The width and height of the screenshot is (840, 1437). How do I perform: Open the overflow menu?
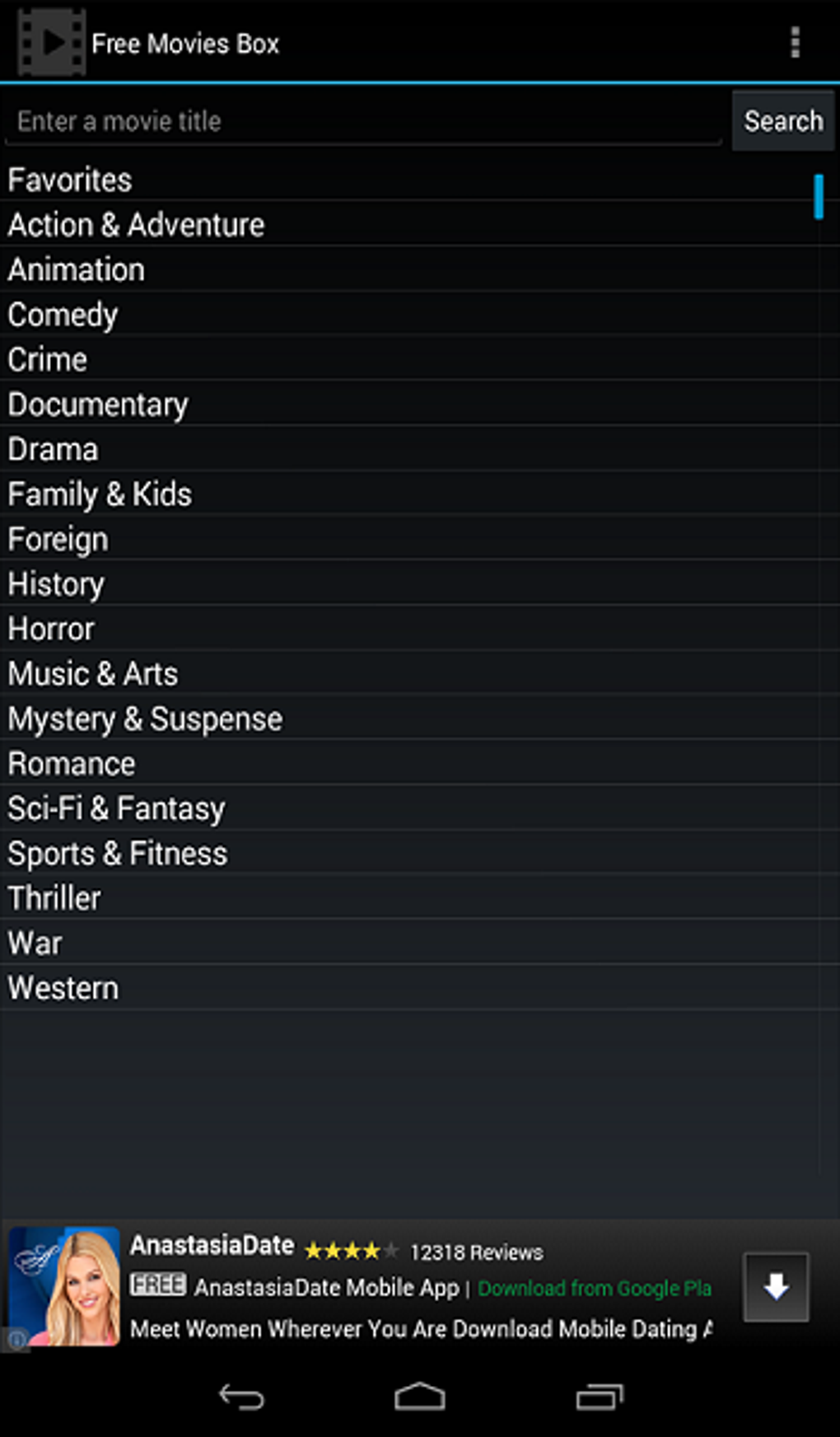click(x=795, y=42)
